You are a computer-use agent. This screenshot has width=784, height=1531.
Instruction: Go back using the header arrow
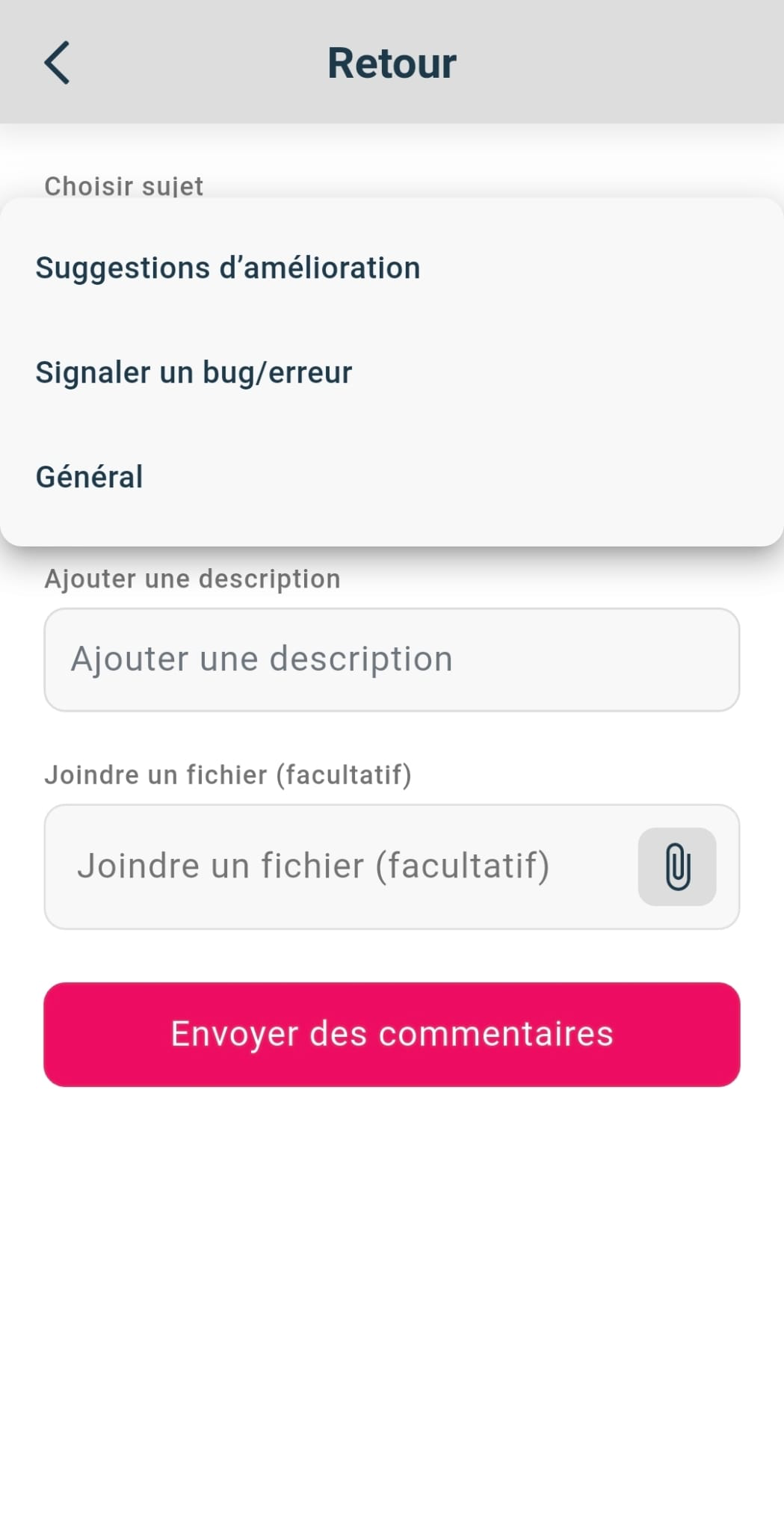(57, 63)
